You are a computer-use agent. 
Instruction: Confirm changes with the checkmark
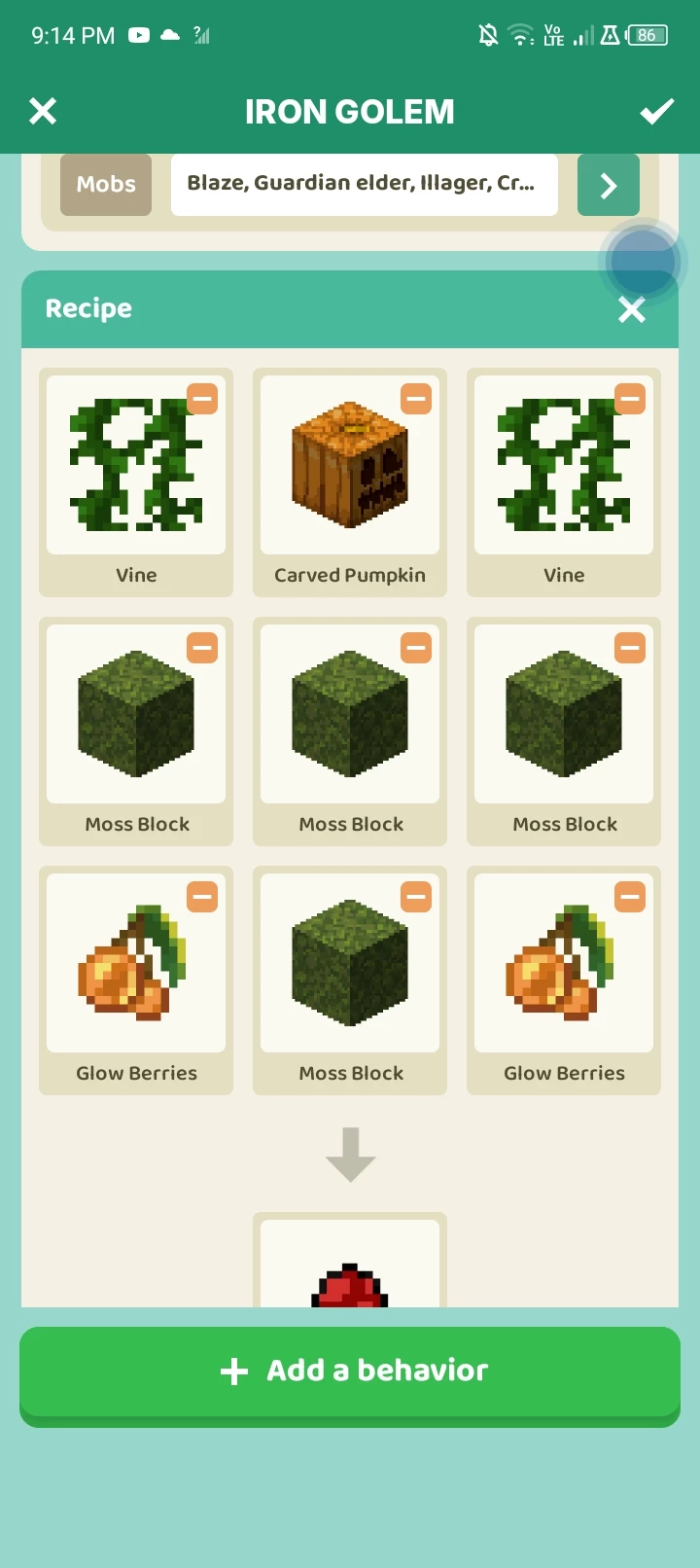pos(657,111)
